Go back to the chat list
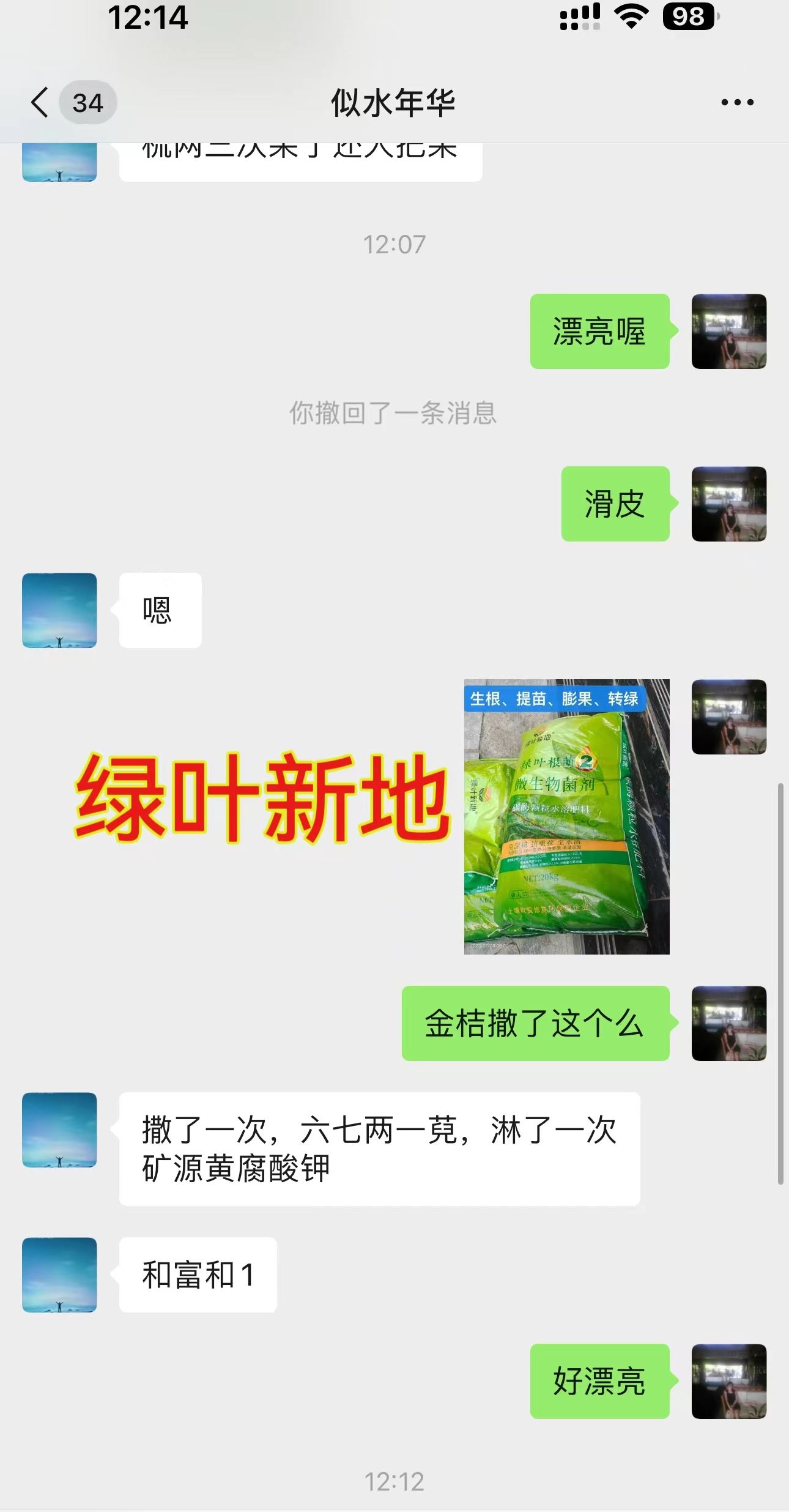The height and width of the screenshot is (1512, 789). coord(40,102)
